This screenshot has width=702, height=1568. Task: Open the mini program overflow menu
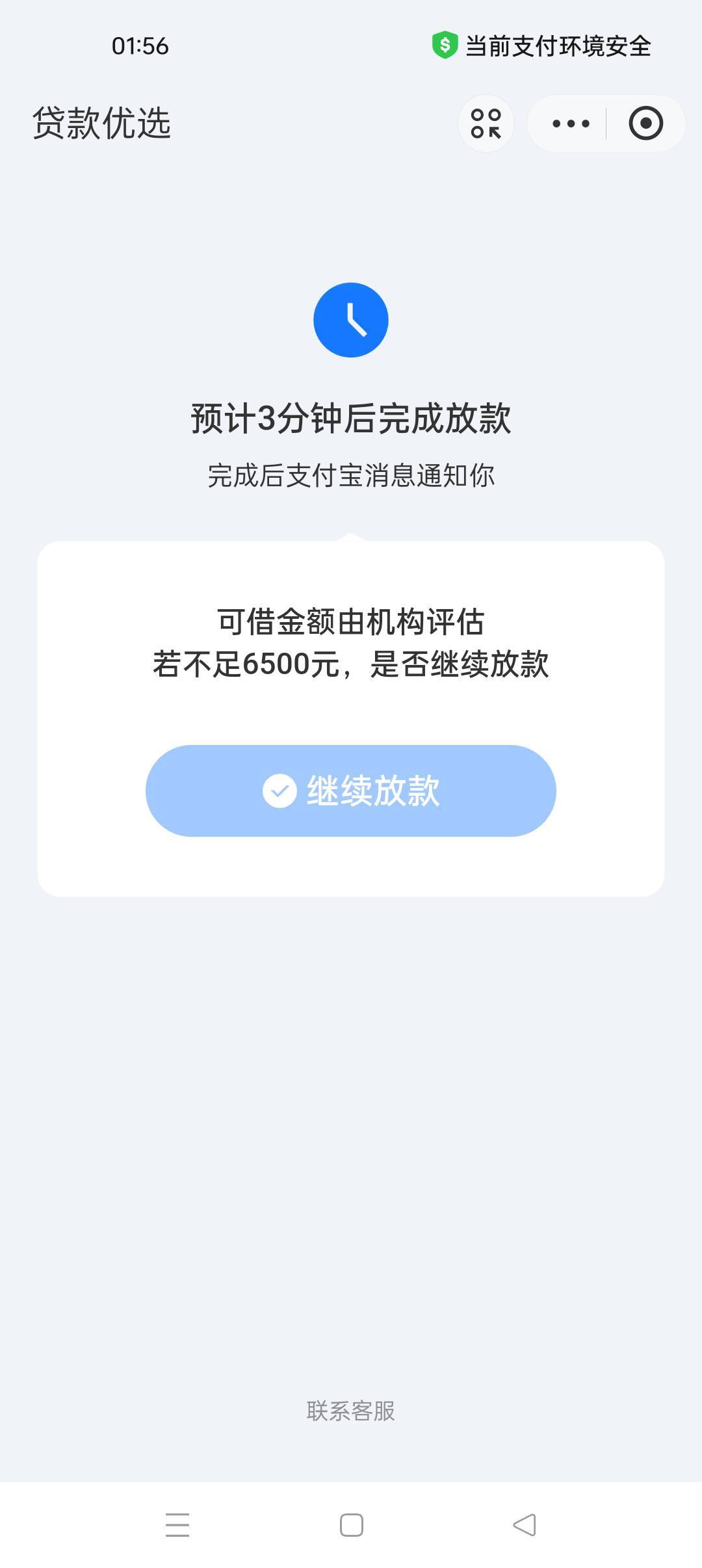click(571, 124)
